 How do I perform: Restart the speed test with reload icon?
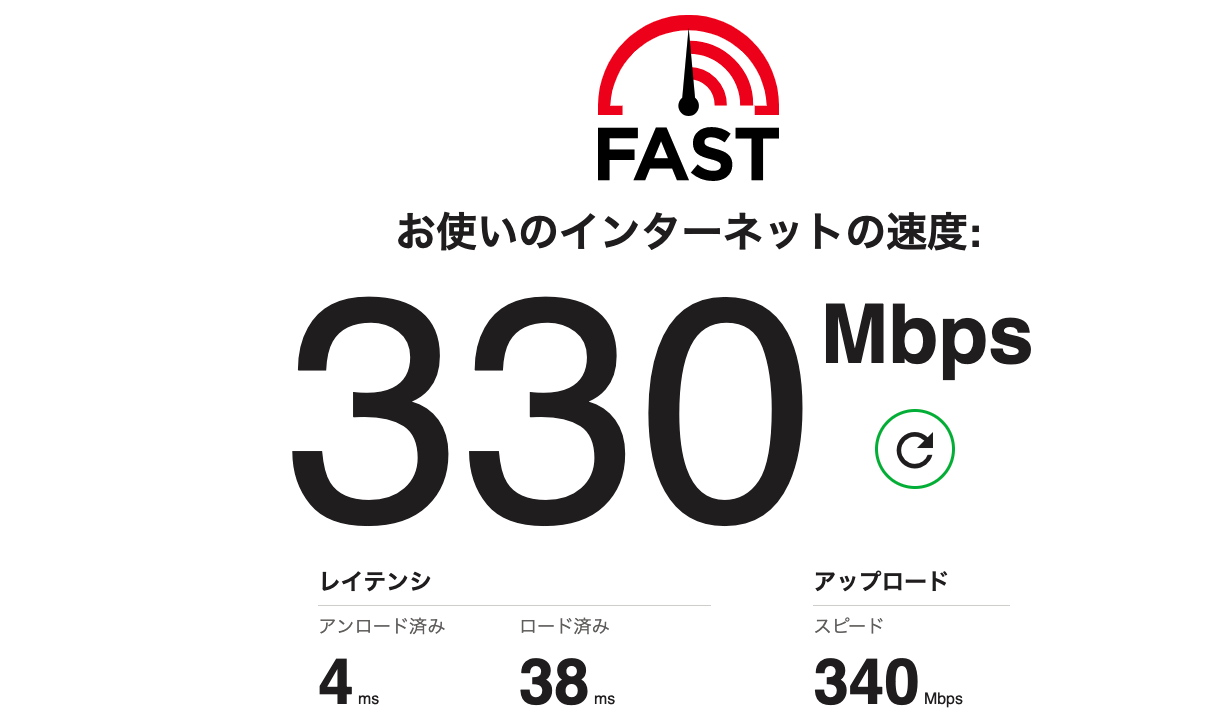(914, 450)
